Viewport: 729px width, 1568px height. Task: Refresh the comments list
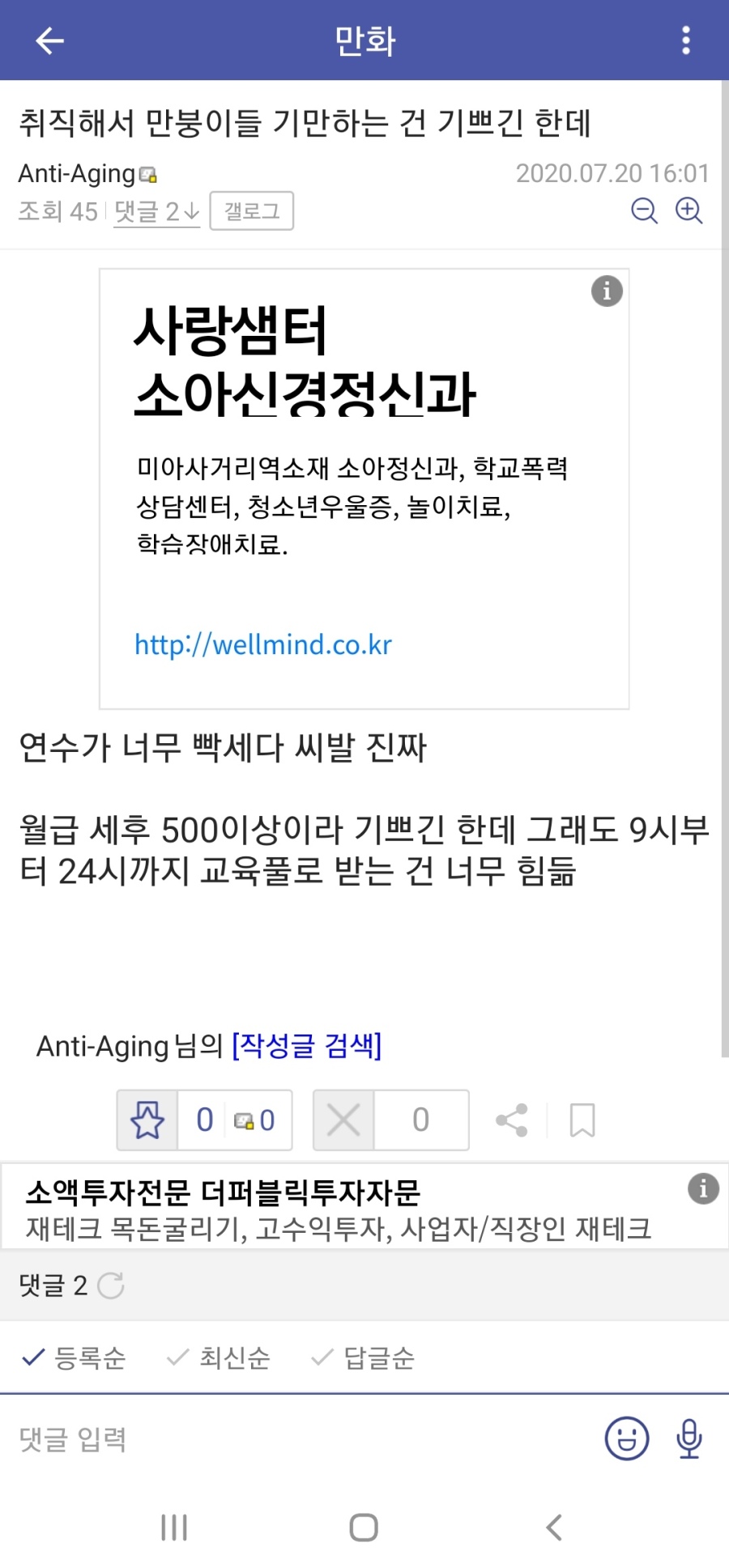[x=111, y=1285]
